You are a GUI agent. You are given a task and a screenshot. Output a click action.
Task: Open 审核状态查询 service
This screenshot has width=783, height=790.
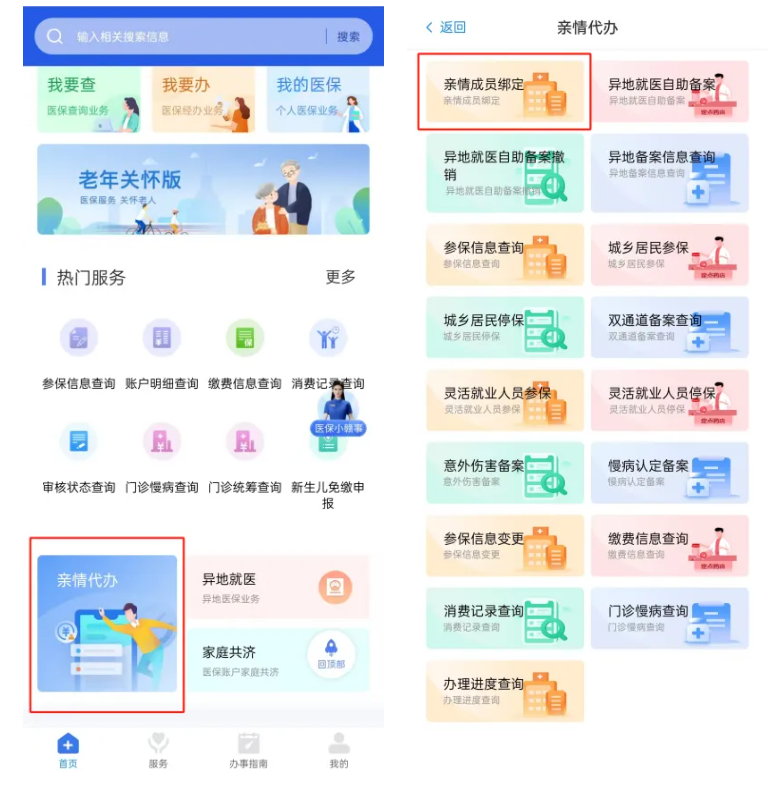[x=79, y=456]
